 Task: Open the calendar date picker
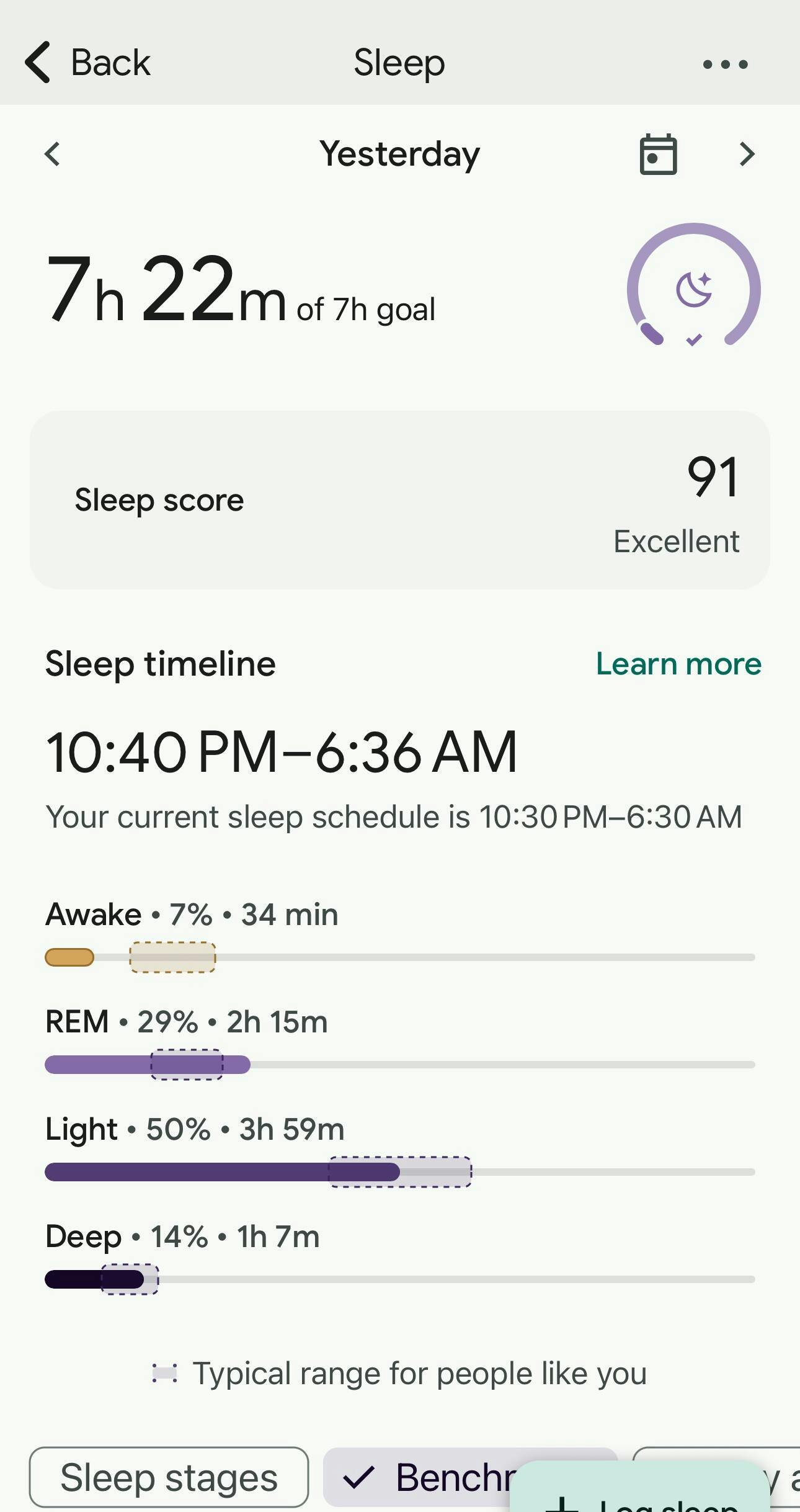pyautogui.click(x=658, y=154)
